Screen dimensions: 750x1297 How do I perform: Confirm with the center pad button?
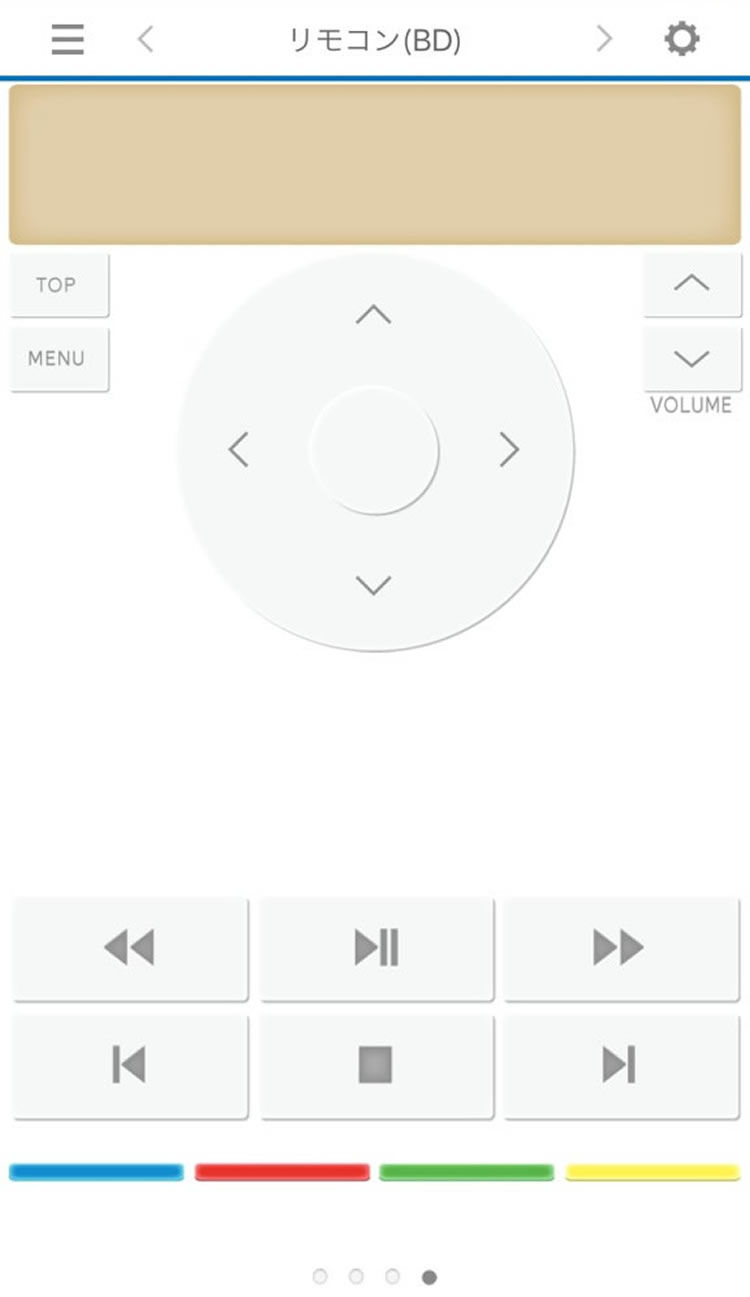374,450
